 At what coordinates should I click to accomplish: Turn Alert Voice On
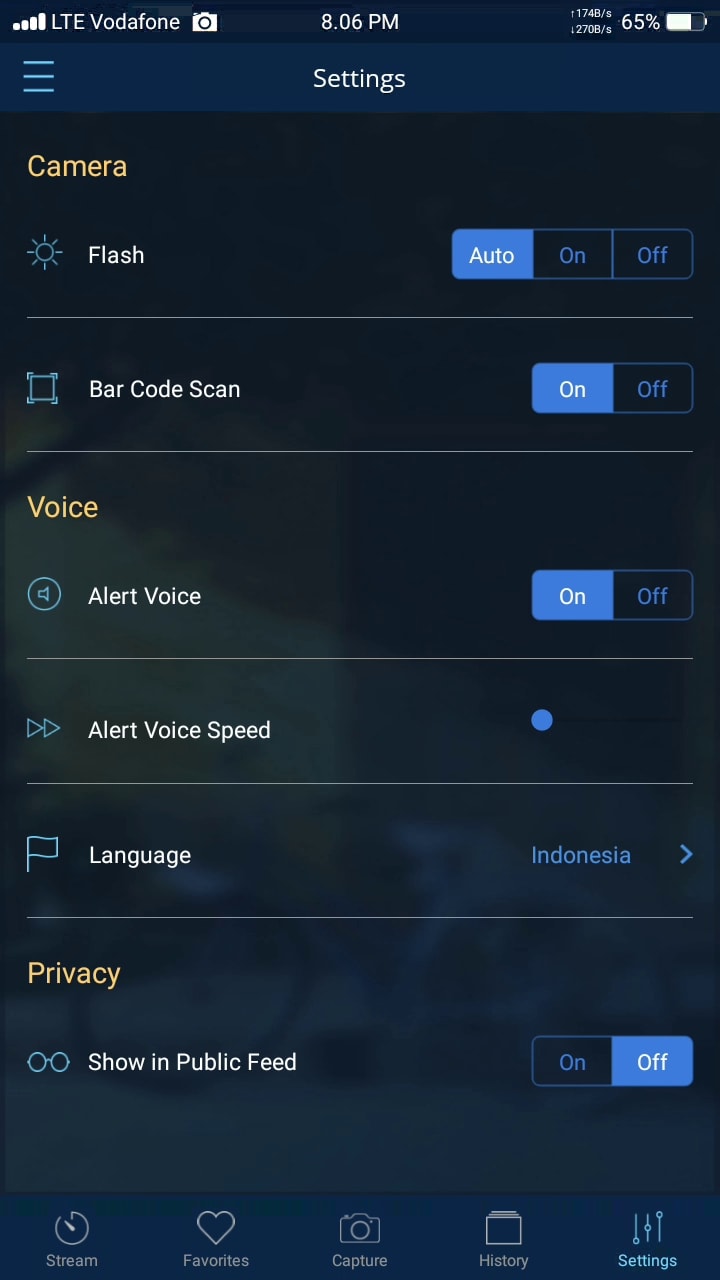tap(572, 596)
